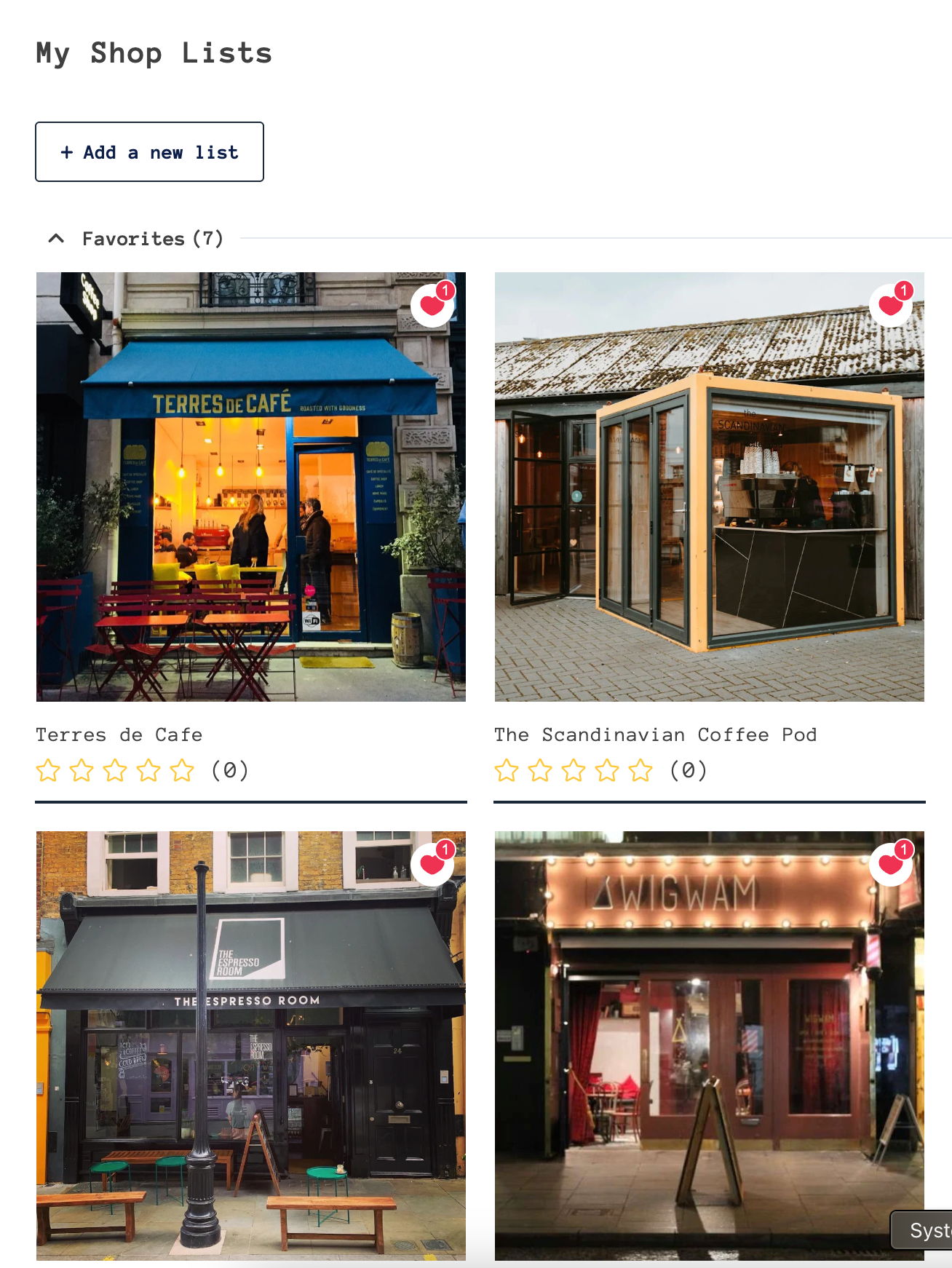Open Terres de Cafe name link
This screenshot has width=952, height=1268.
click(119, 734)
